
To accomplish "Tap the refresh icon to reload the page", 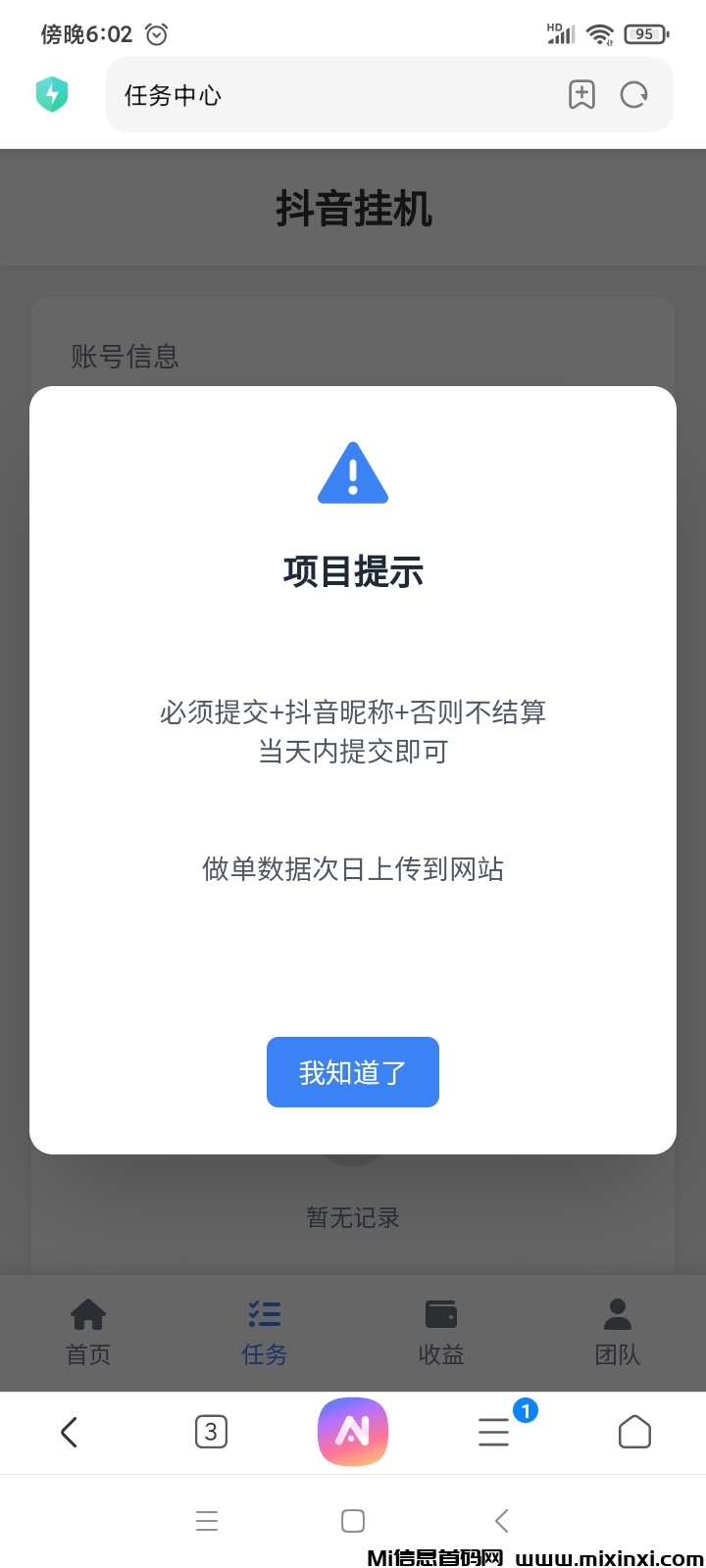I will (634, 95).
